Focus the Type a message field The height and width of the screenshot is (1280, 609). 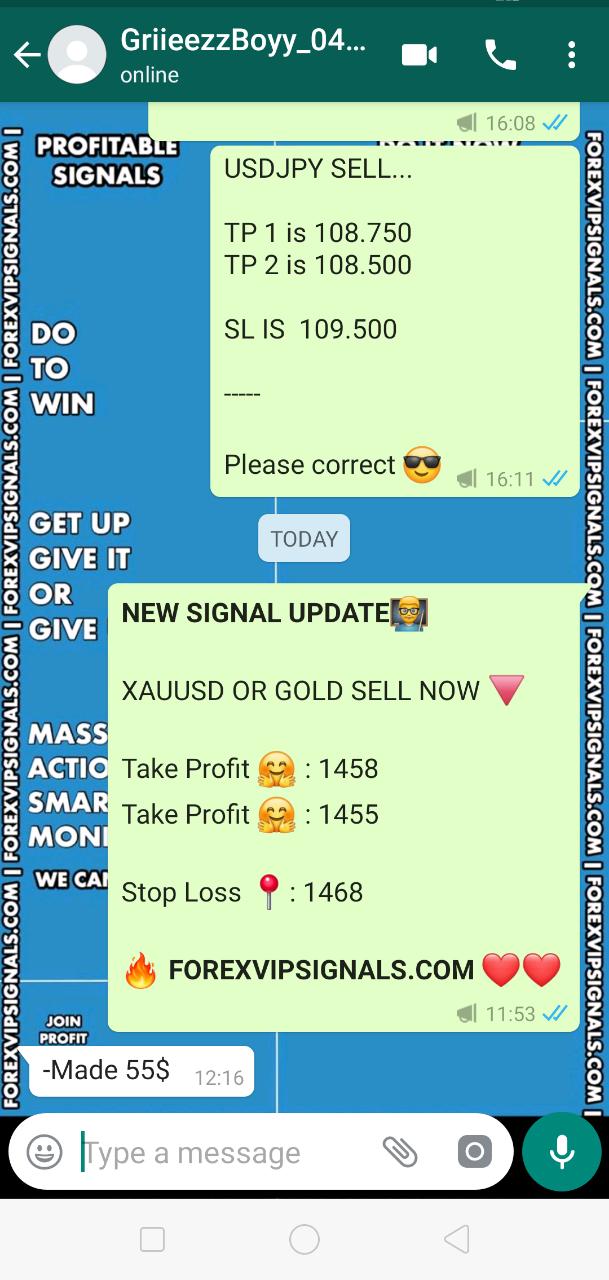220,1153
